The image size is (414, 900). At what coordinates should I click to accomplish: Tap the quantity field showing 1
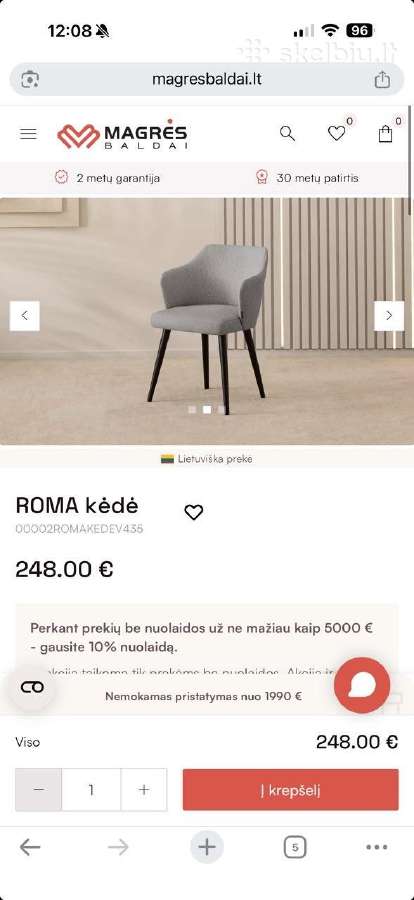point(91,790)
